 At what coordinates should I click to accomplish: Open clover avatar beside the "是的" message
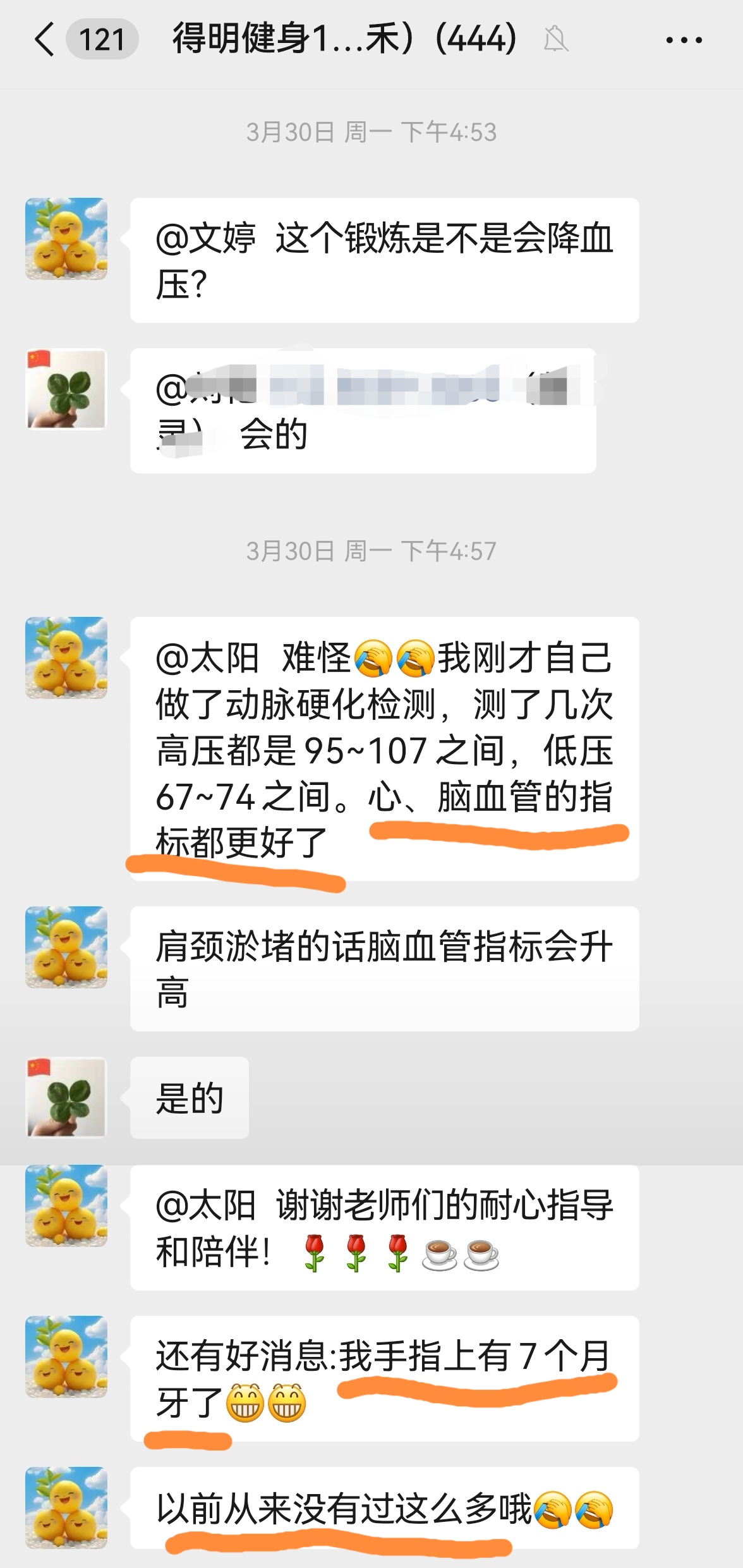(66, 1097)
